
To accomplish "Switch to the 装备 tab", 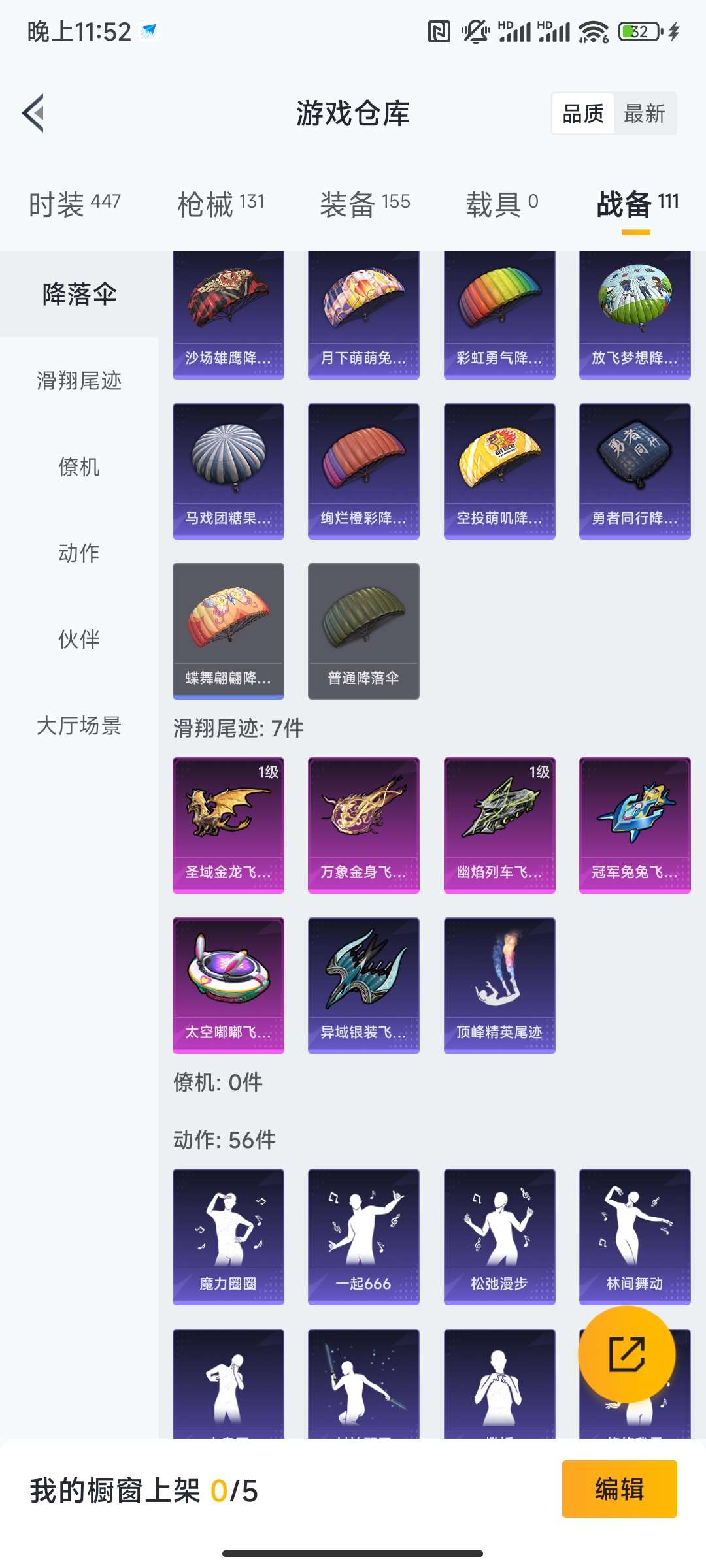I will 365,204.
